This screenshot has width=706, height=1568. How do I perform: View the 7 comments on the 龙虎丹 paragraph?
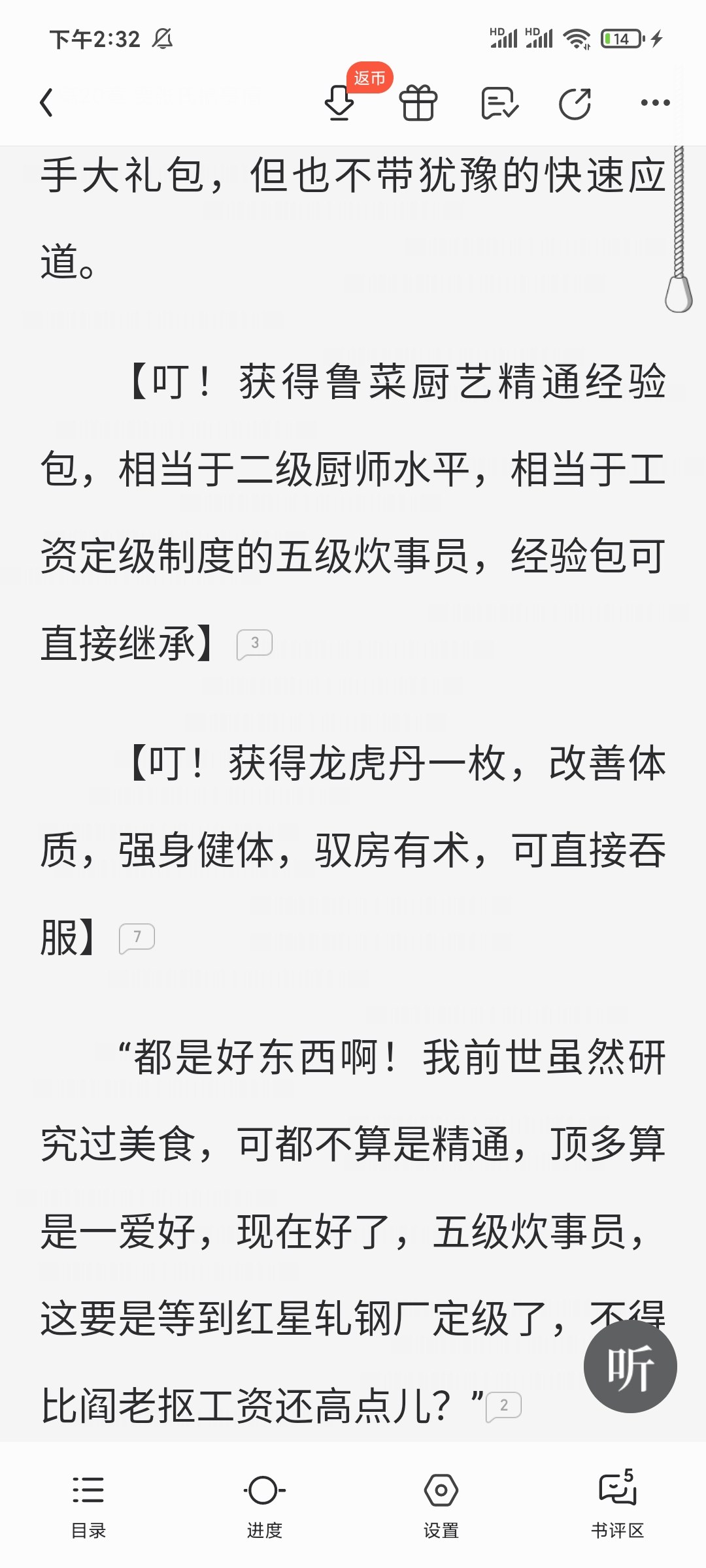point(137,938)
